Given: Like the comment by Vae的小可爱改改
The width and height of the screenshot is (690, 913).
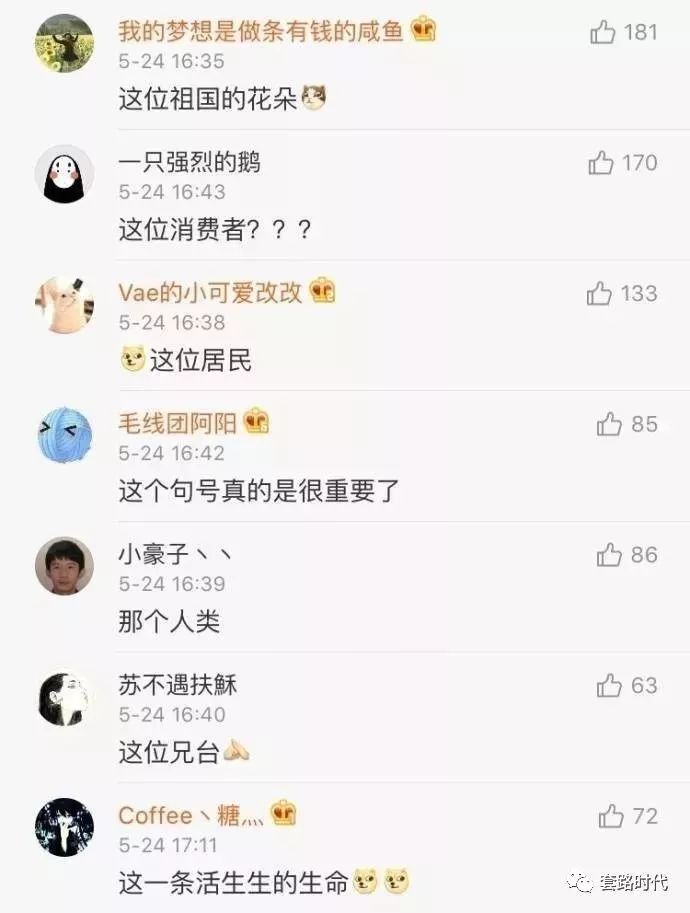Looking at the screenshot, I should 600,294.
